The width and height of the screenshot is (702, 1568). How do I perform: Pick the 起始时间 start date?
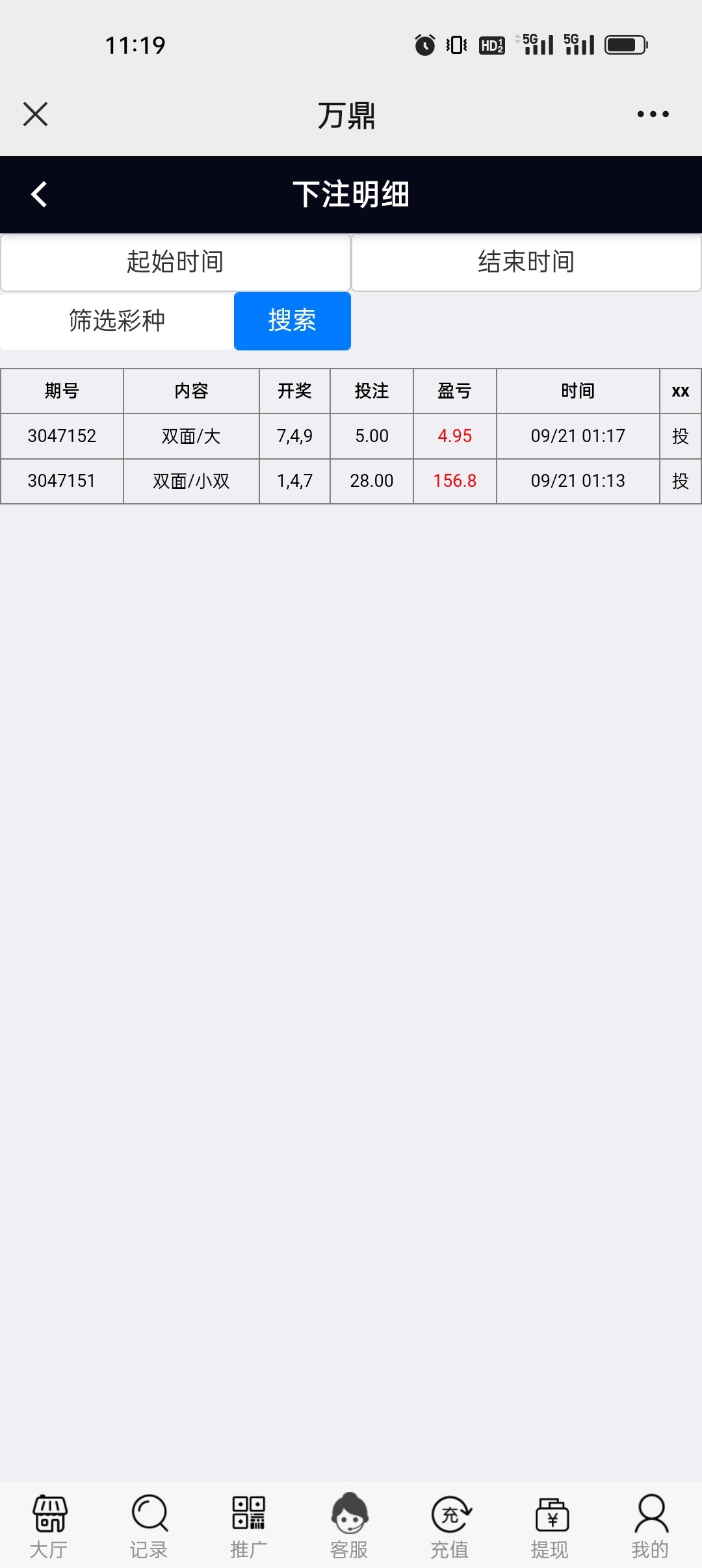(x=175, y=262)
